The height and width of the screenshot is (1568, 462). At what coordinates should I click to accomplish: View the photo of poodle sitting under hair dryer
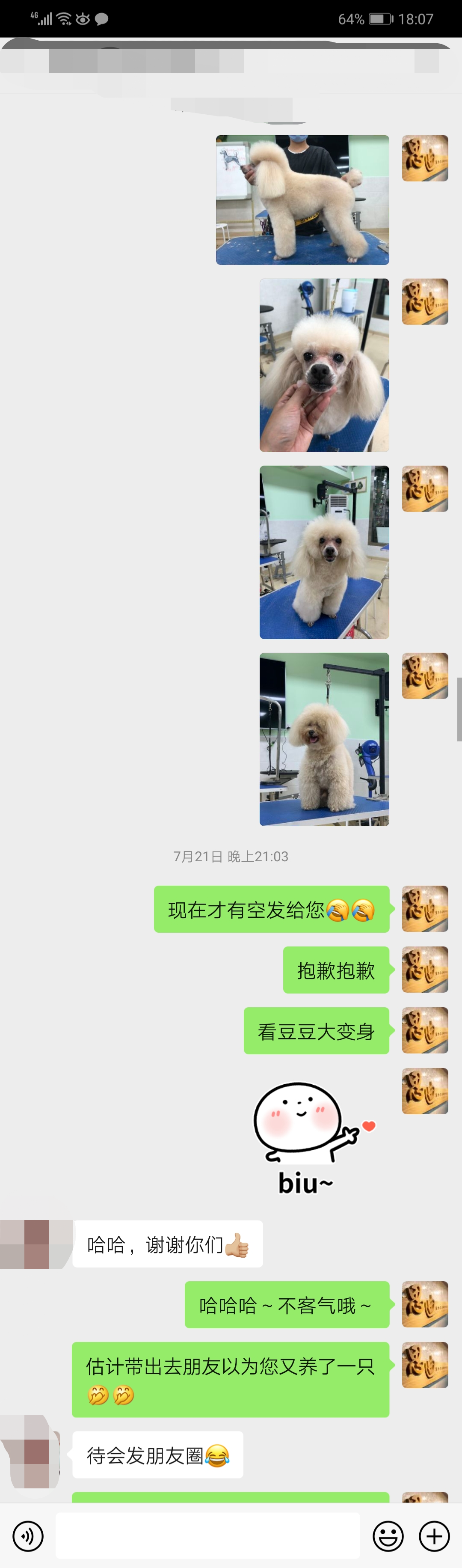[324, 551]
